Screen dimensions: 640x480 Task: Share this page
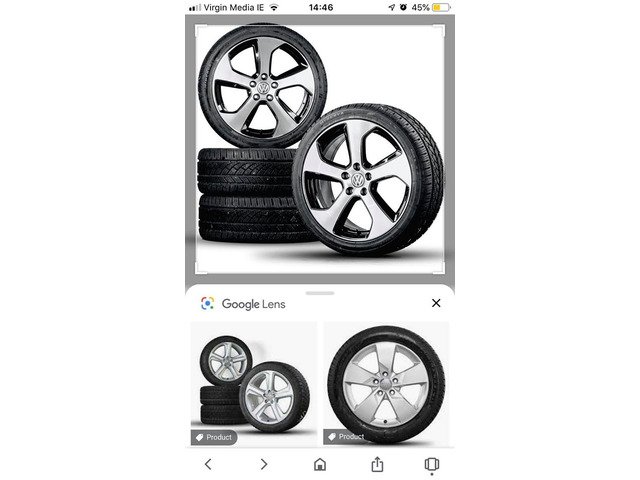377,464
